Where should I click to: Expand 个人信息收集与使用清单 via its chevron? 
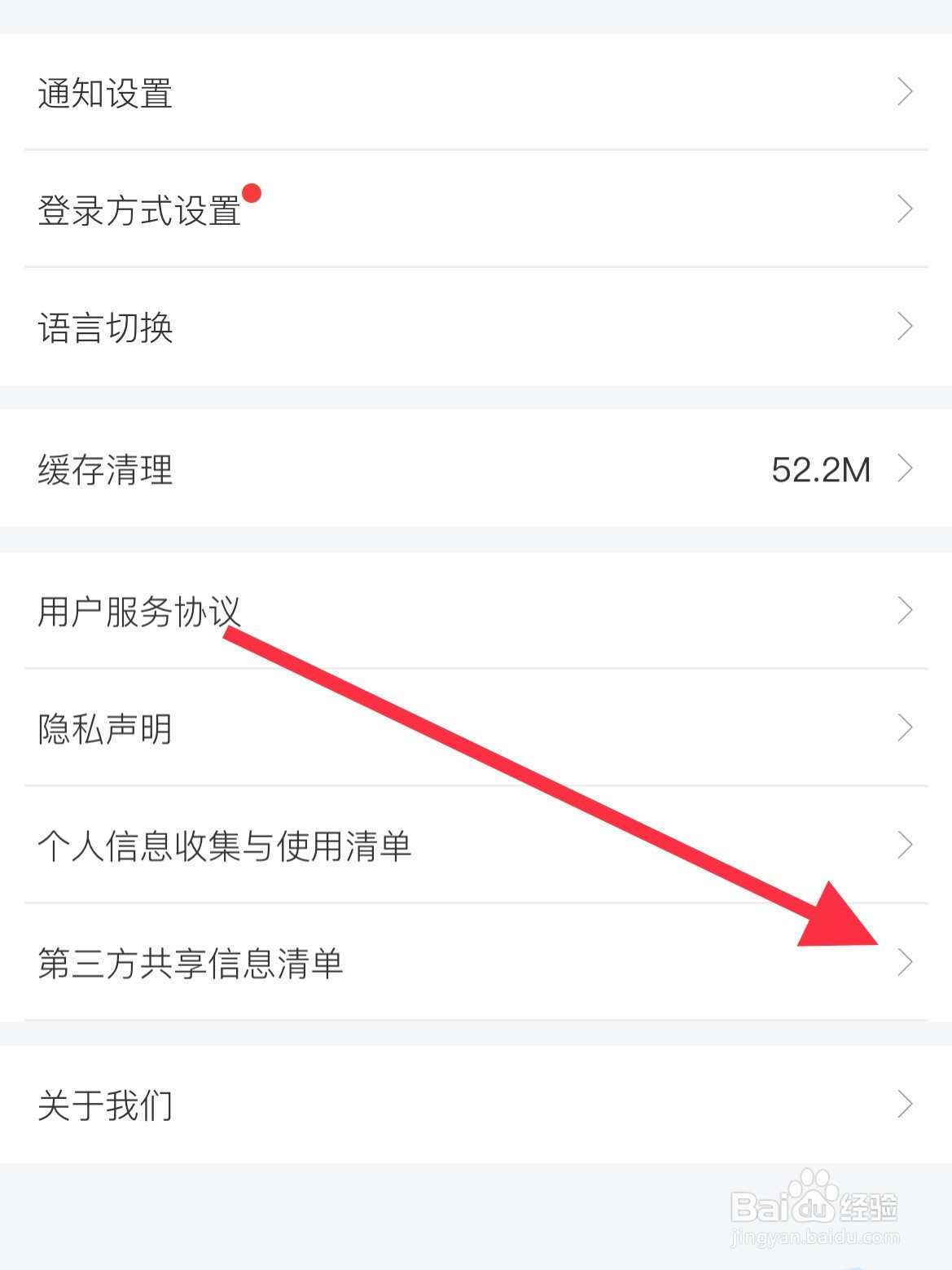[x=906, y=846]
